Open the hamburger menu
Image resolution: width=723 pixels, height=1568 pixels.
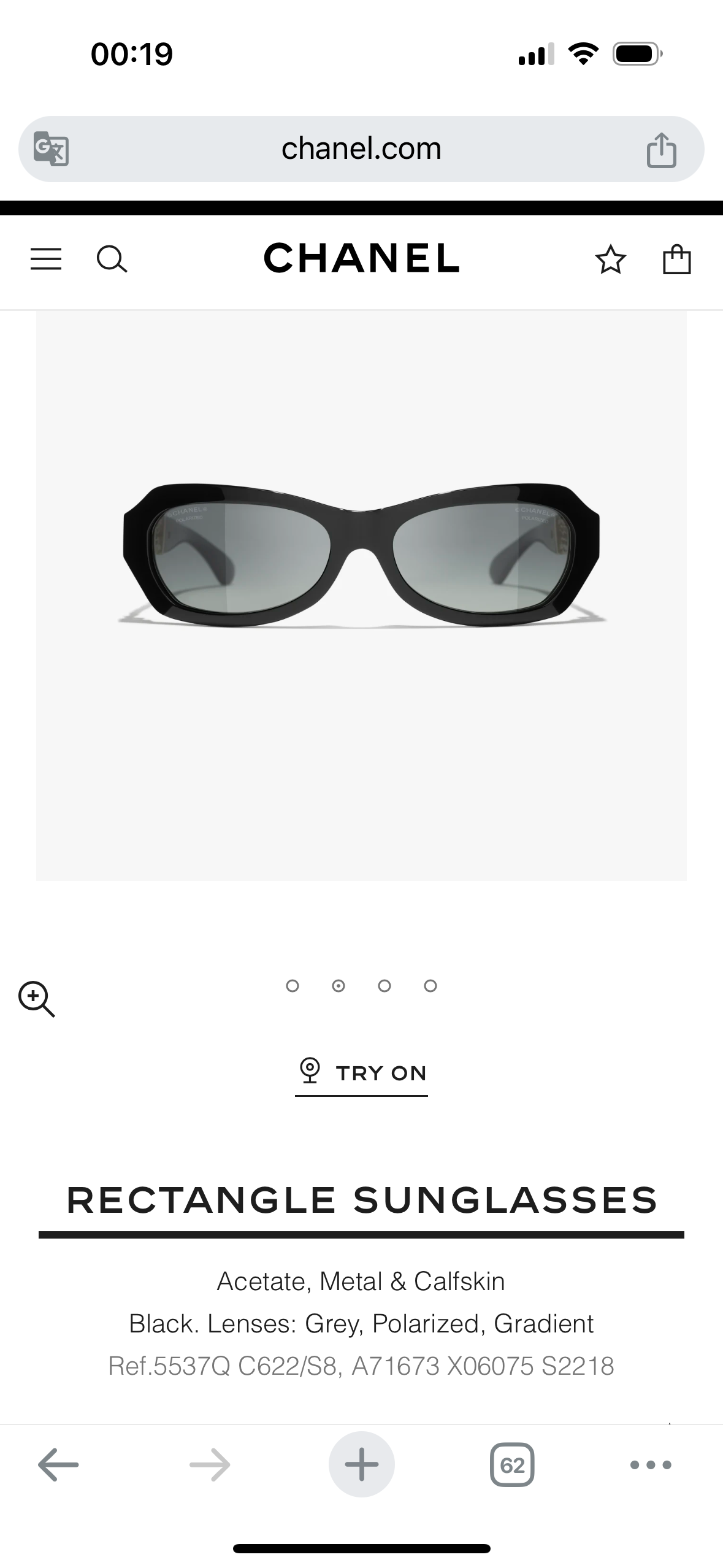point(46,259)
